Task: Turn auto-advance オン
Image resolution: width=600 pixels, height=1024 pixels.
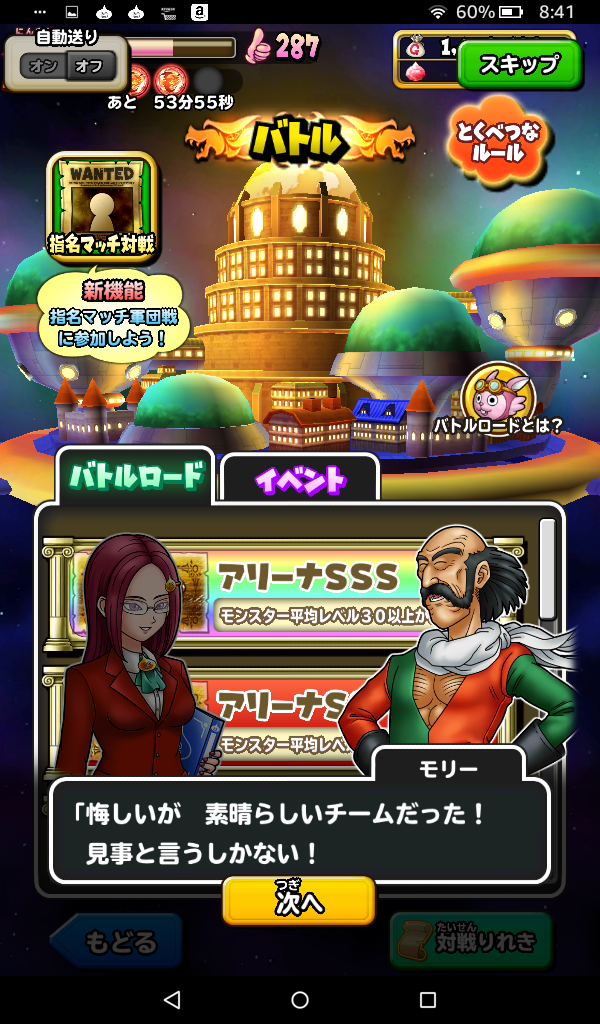Action: [x=42, y=67]
